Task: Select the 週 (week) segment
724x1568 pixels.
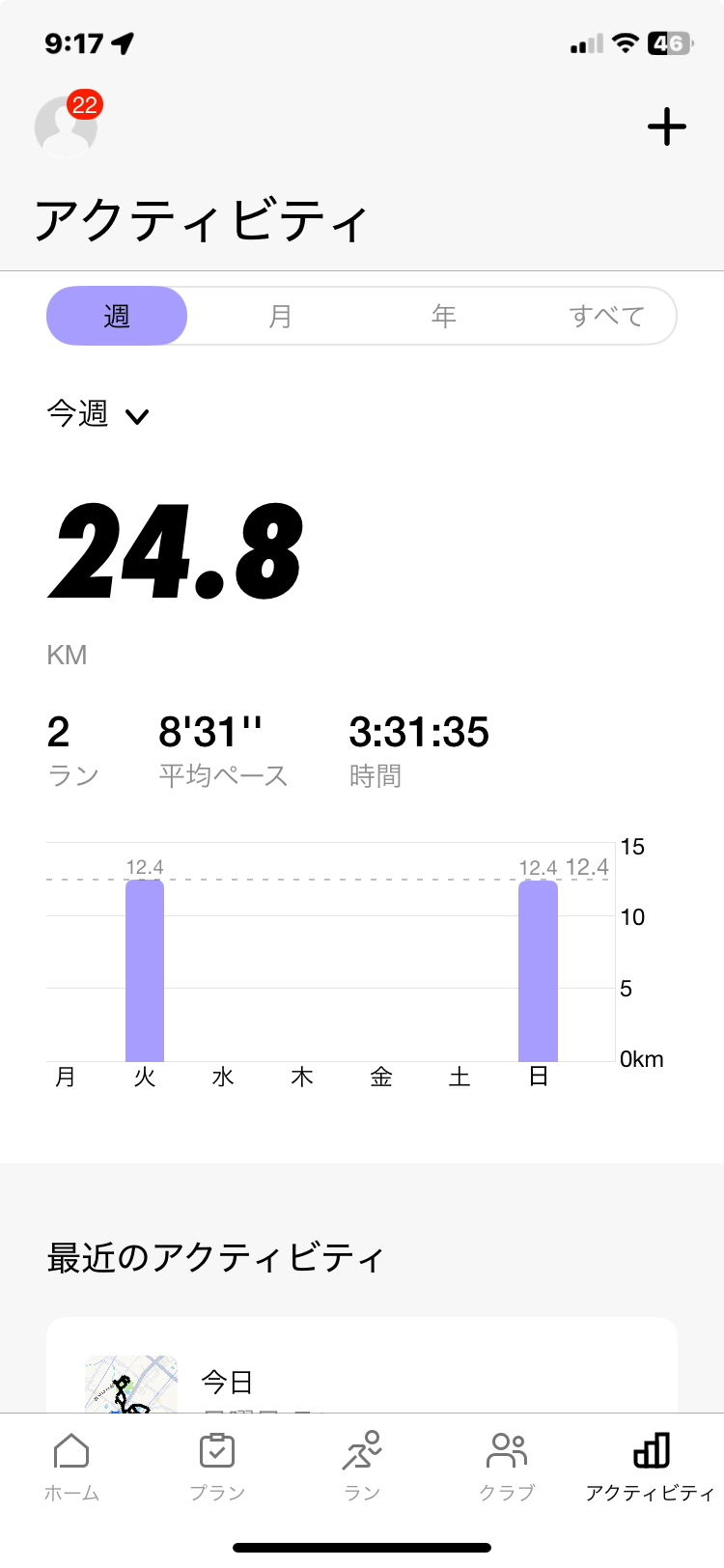Action: click(x=117, y=316)
